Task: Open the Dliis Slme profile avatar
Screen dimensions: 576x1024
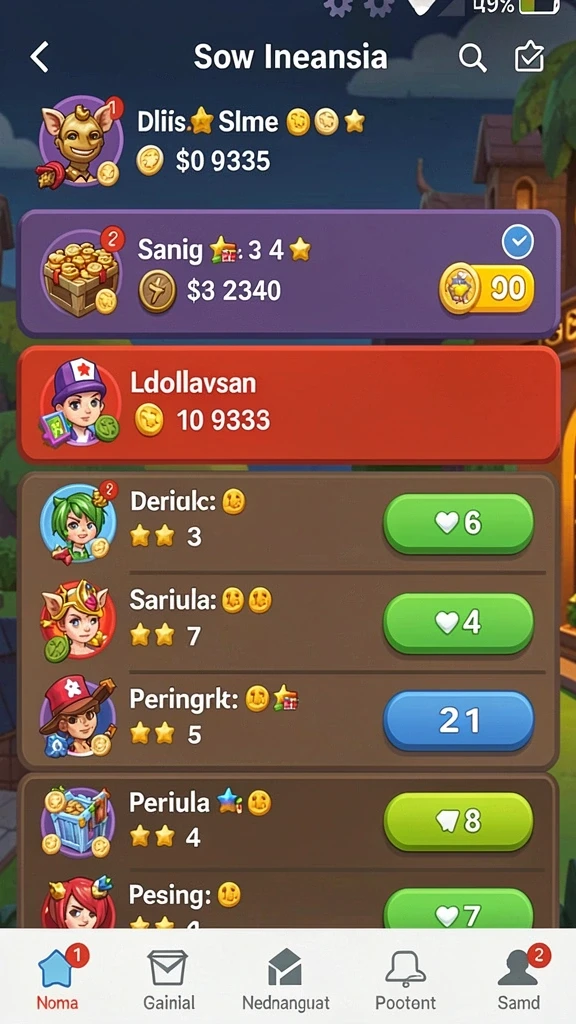Action: pyautogui.click(x=80, y=141)
